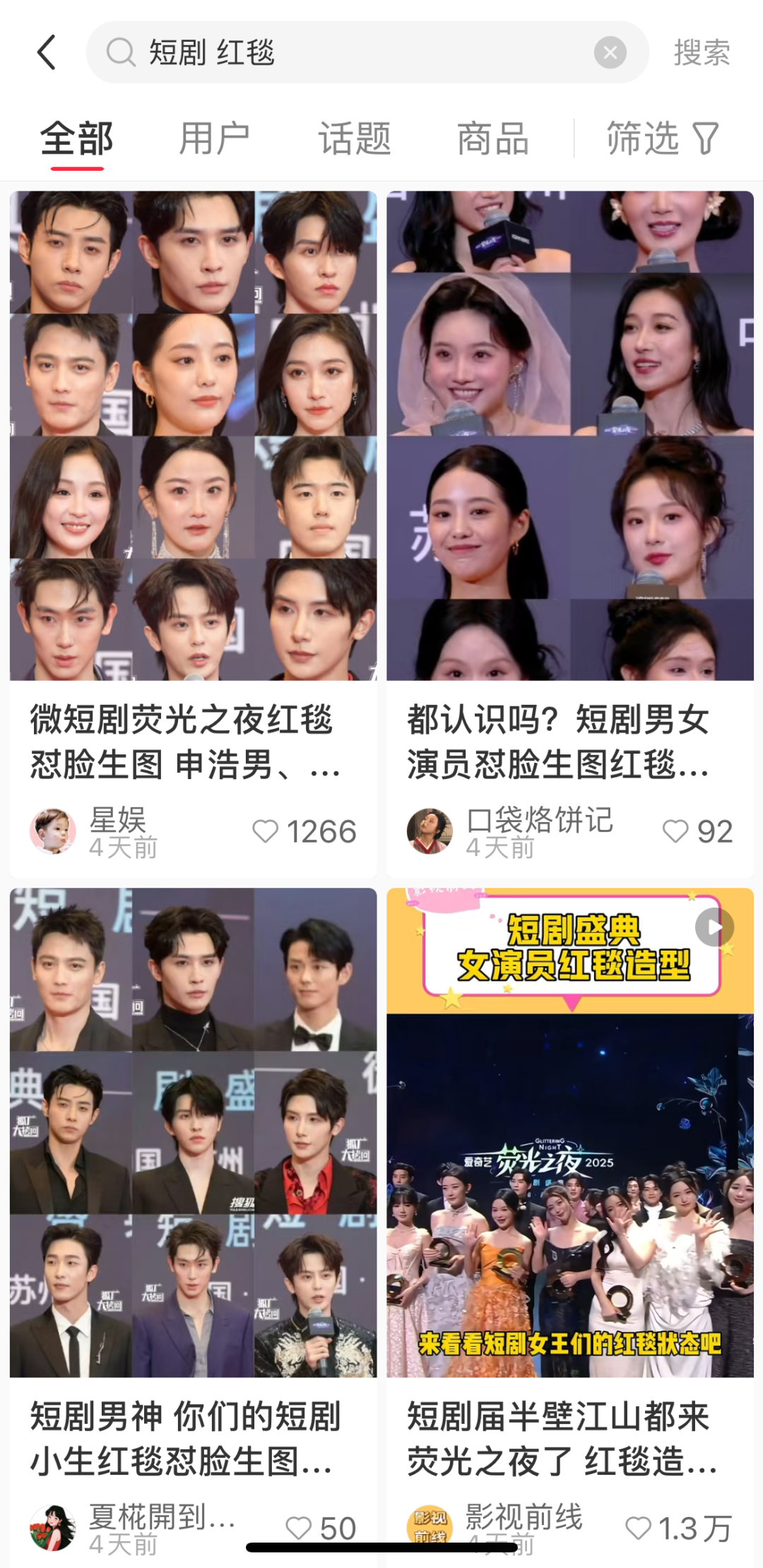Like the post by 星娱
The width and height of the screenshot is (763, 1568).
pyautogui.click(x=266, y=831)
